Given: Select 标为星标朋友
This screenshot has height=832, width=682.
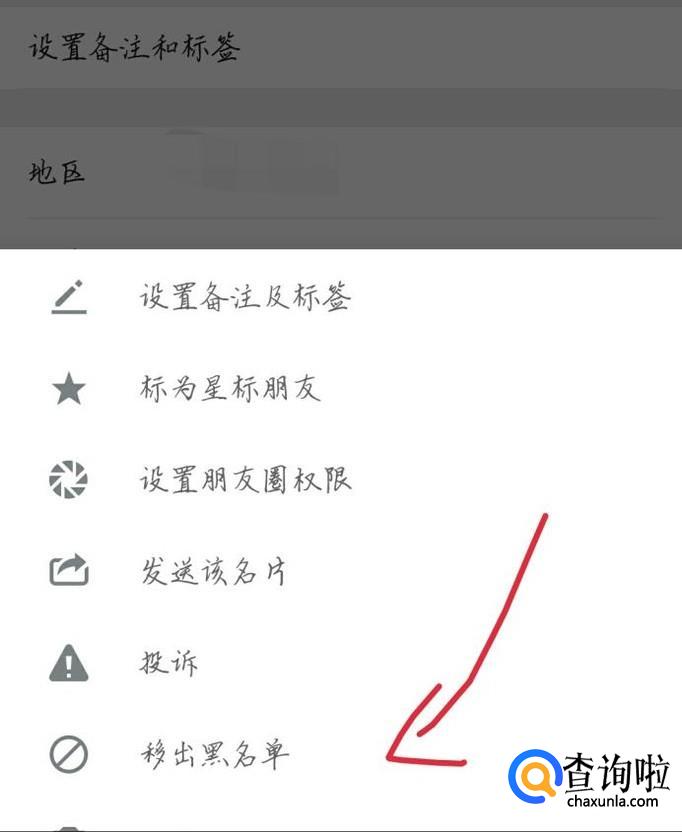Looking at the screenshot, I should [230, 389].
